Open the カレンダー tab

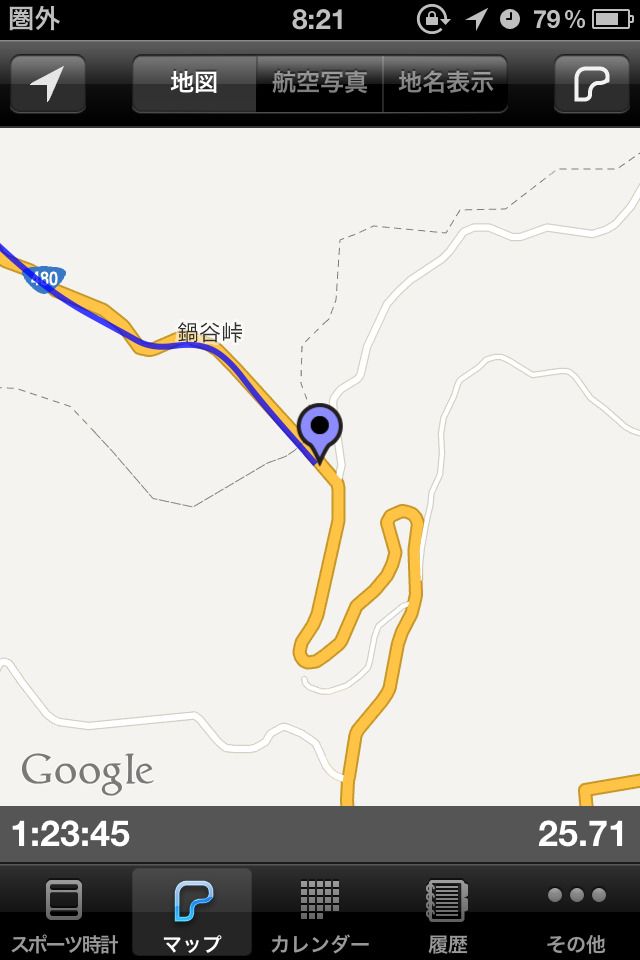click(x=320, y=914)
